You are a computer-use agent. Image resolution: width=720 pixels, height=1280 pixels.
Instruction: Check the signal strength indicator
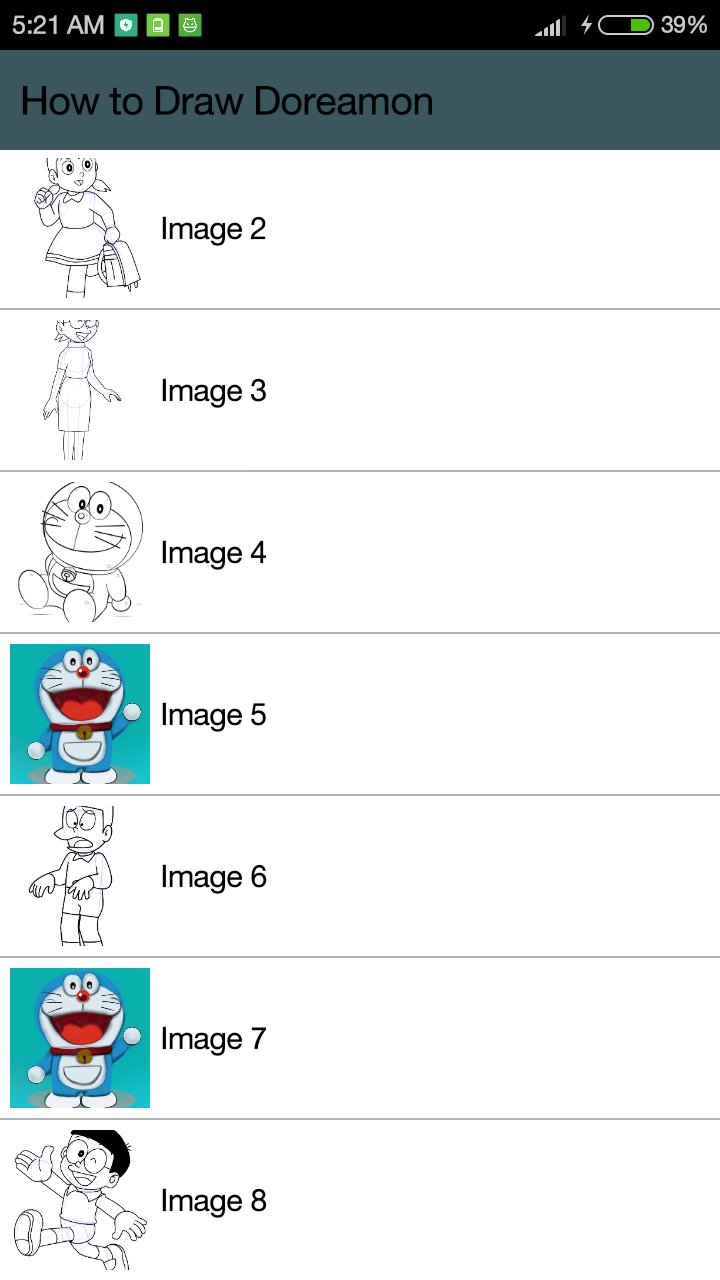pyautogui.click(x=550, y=24)
